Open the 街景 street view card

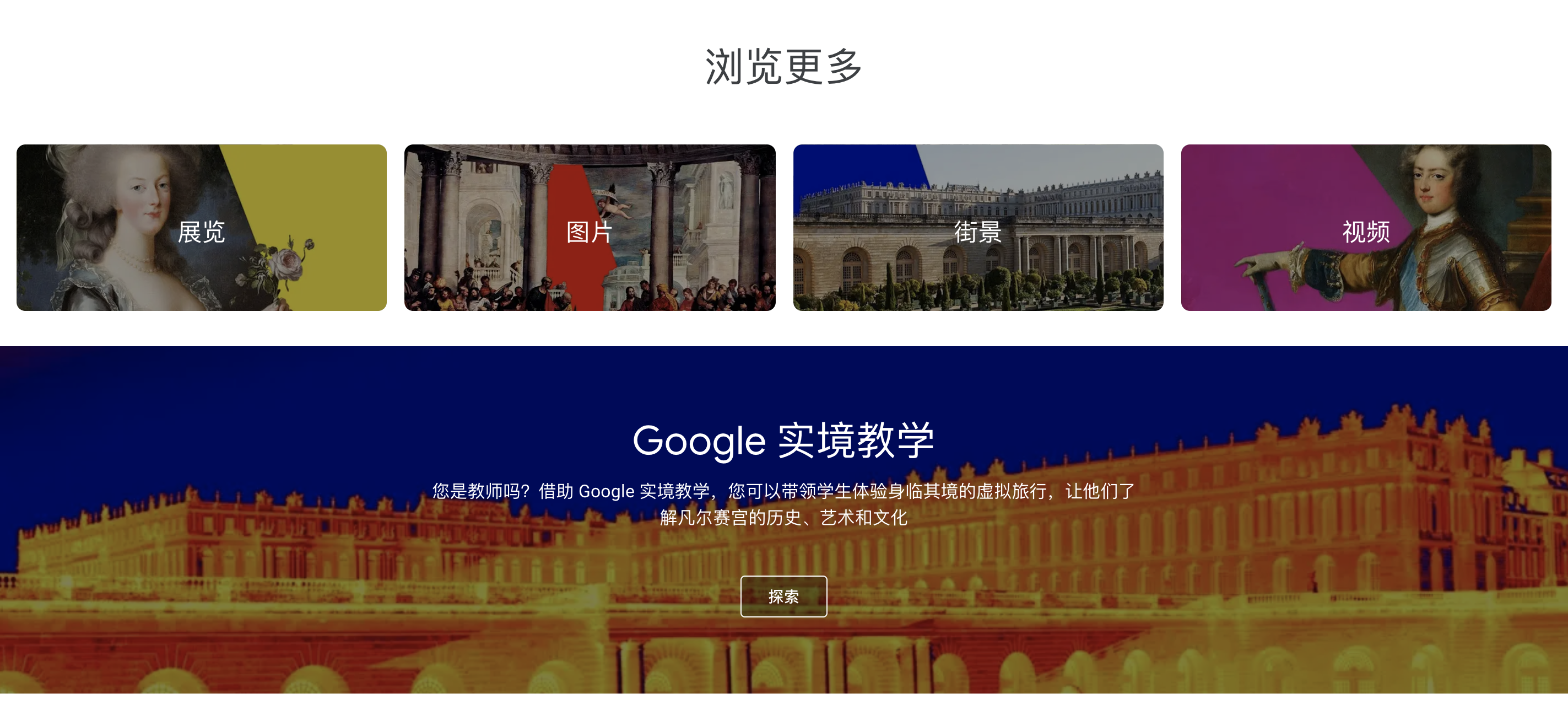[977, 228]
